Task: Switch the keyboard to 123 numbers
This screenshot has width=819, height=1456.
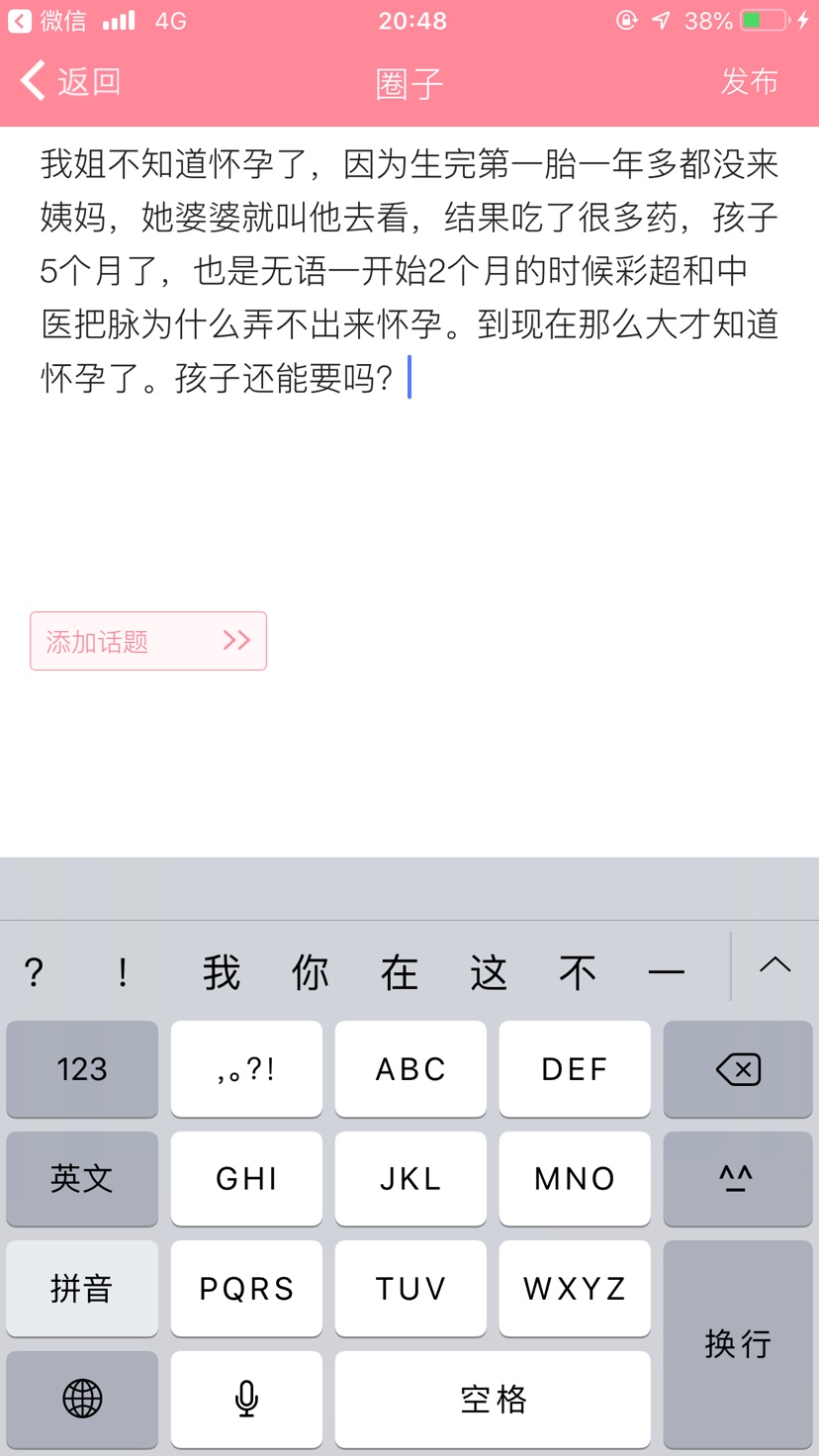Action: point(82,1069)
